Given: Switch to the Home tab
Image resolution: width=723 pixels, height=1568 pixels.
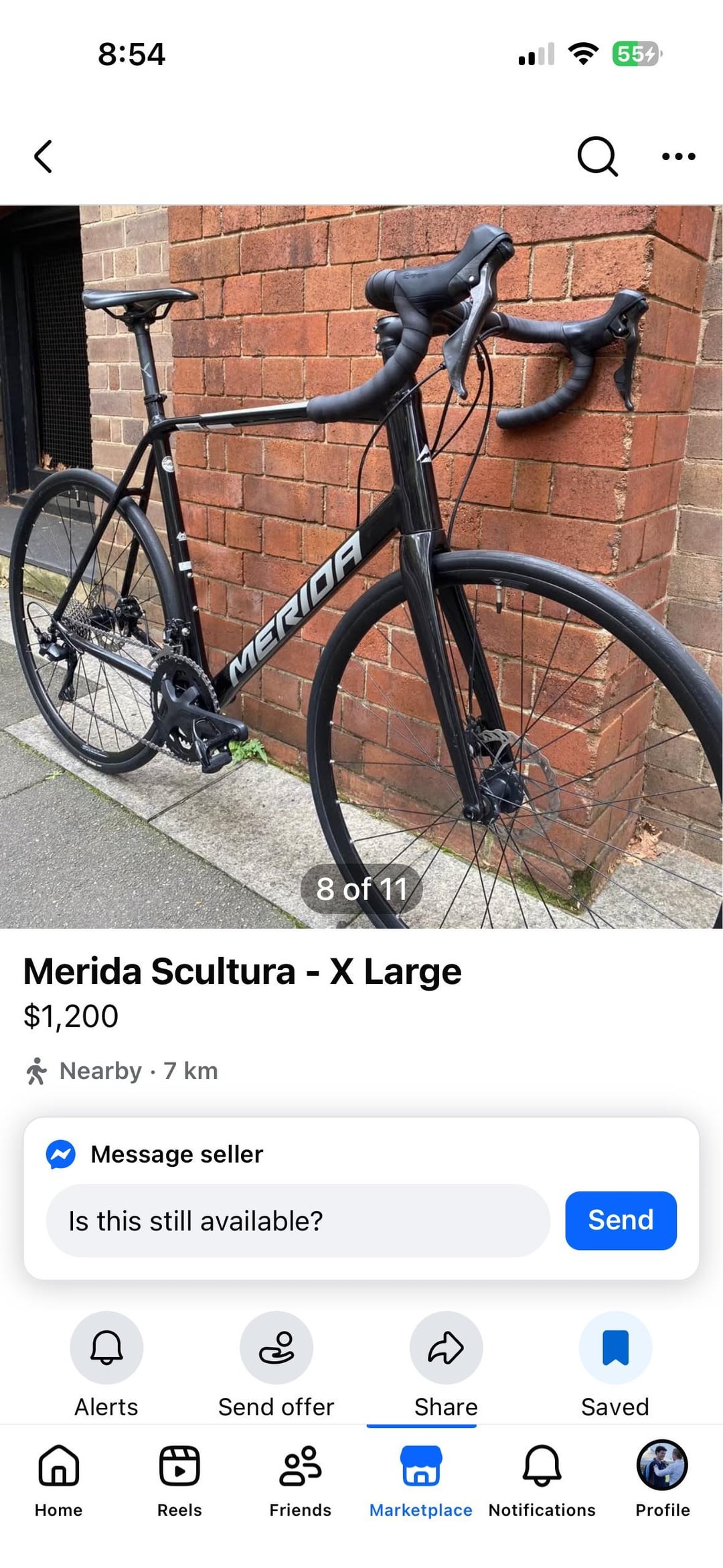Looking at the screenshot, I should 59,1480.
